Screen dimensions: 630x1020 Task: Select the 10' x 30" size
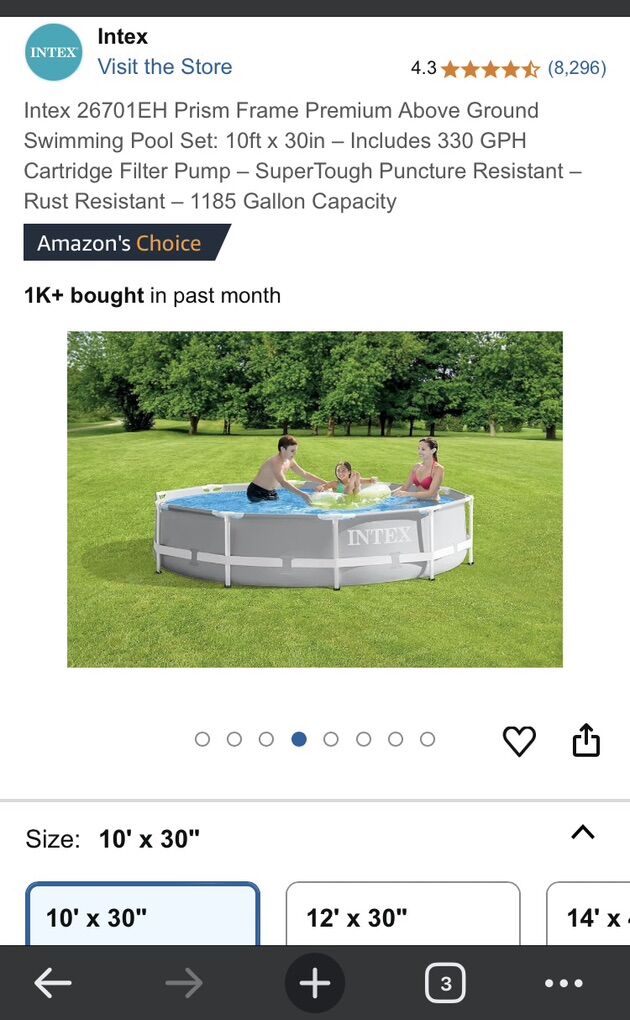[x=142, y=915]
